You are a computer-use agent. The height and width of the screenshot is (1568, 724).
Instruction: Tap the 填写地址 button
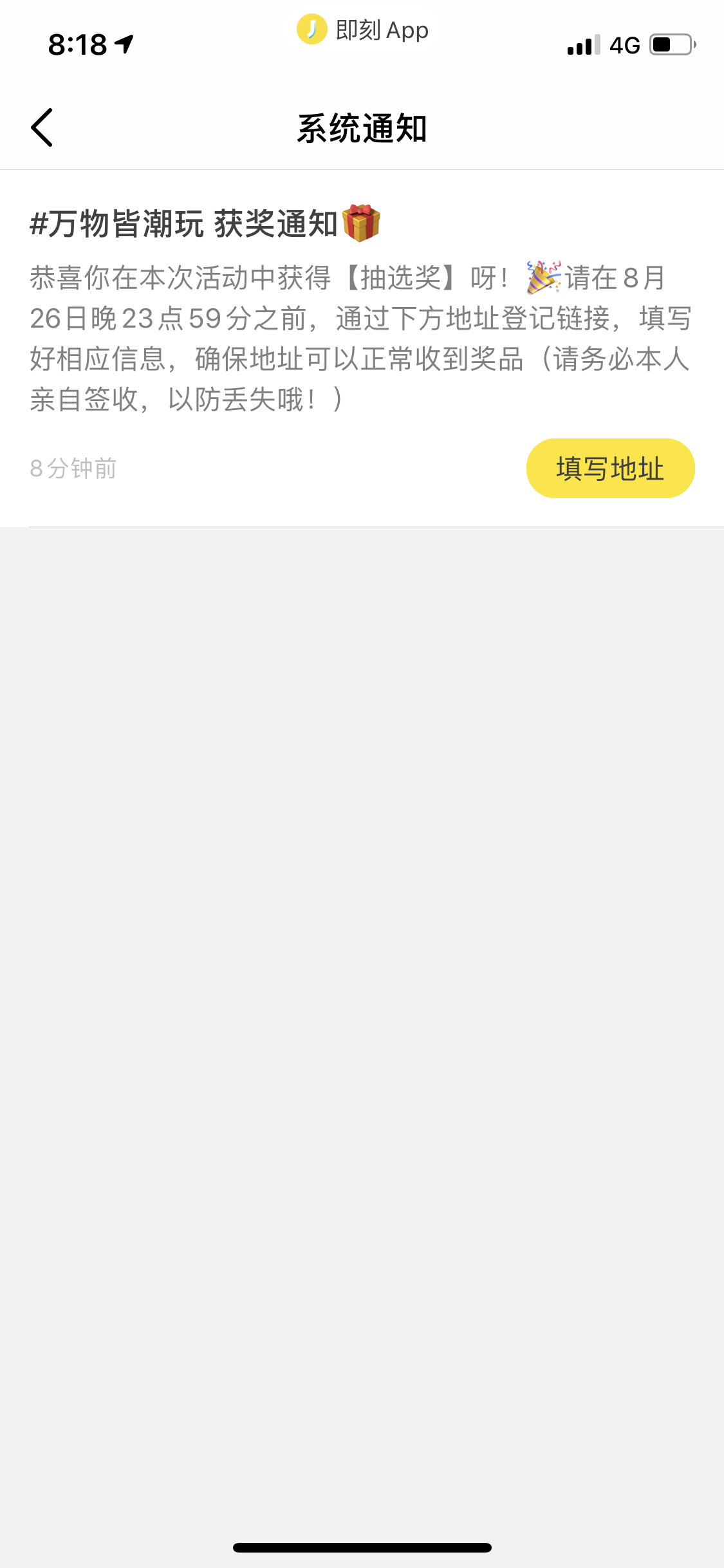coord(610,468)
